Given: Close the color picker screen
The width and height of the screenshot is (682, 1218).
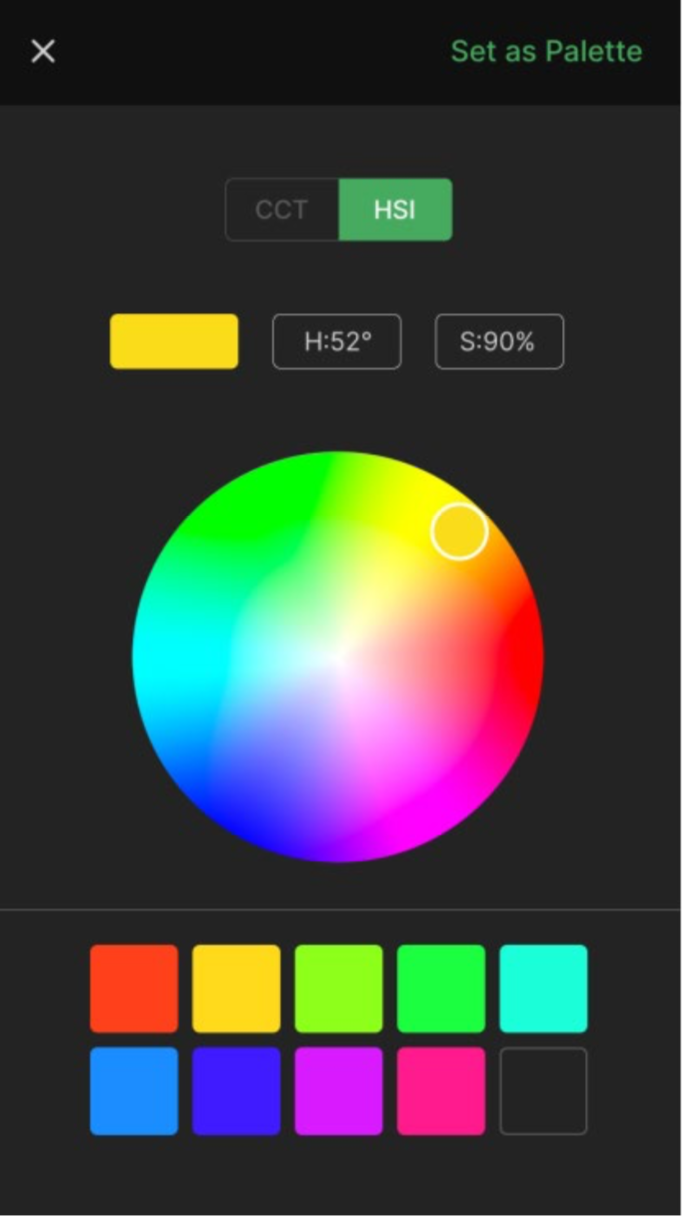Looking at the screenshot, I should pos(43,51).
